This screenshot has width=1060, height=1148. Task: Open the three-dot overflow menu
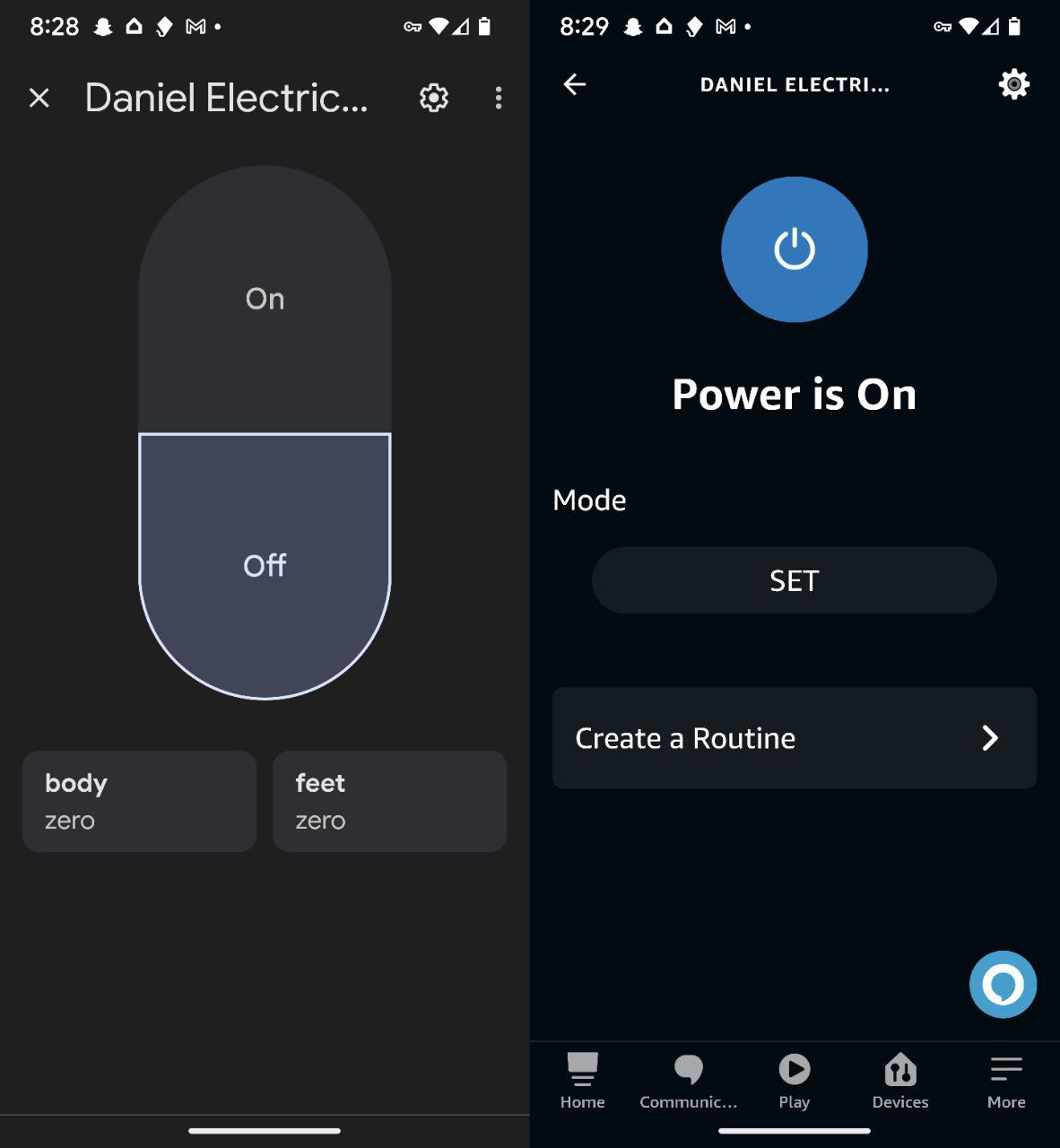(499, 98)
